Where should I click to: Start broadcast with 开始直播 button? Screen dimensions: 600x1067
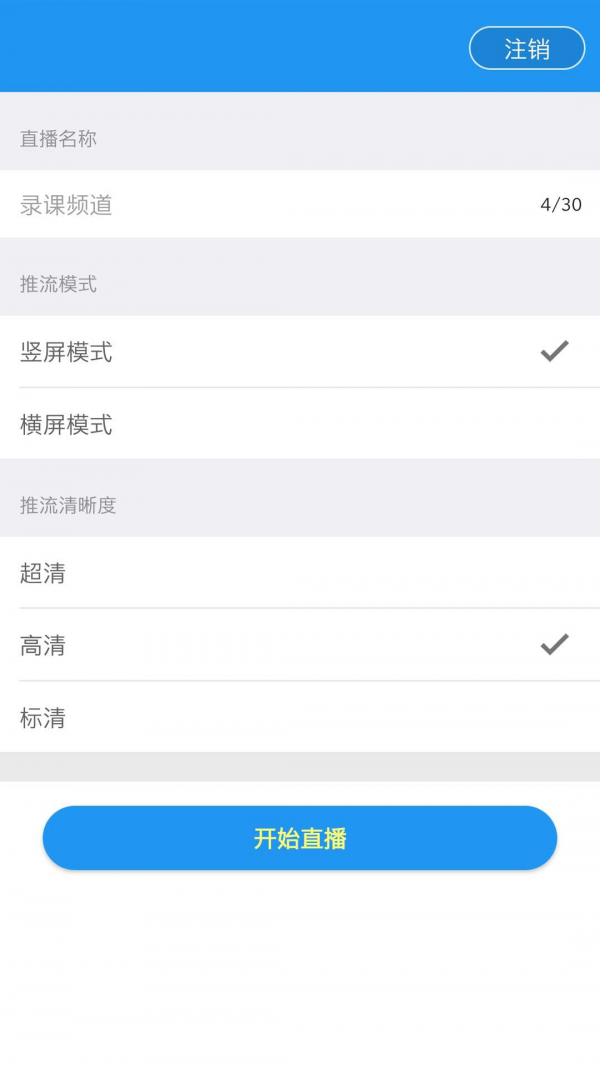click(x=300, y=838)
